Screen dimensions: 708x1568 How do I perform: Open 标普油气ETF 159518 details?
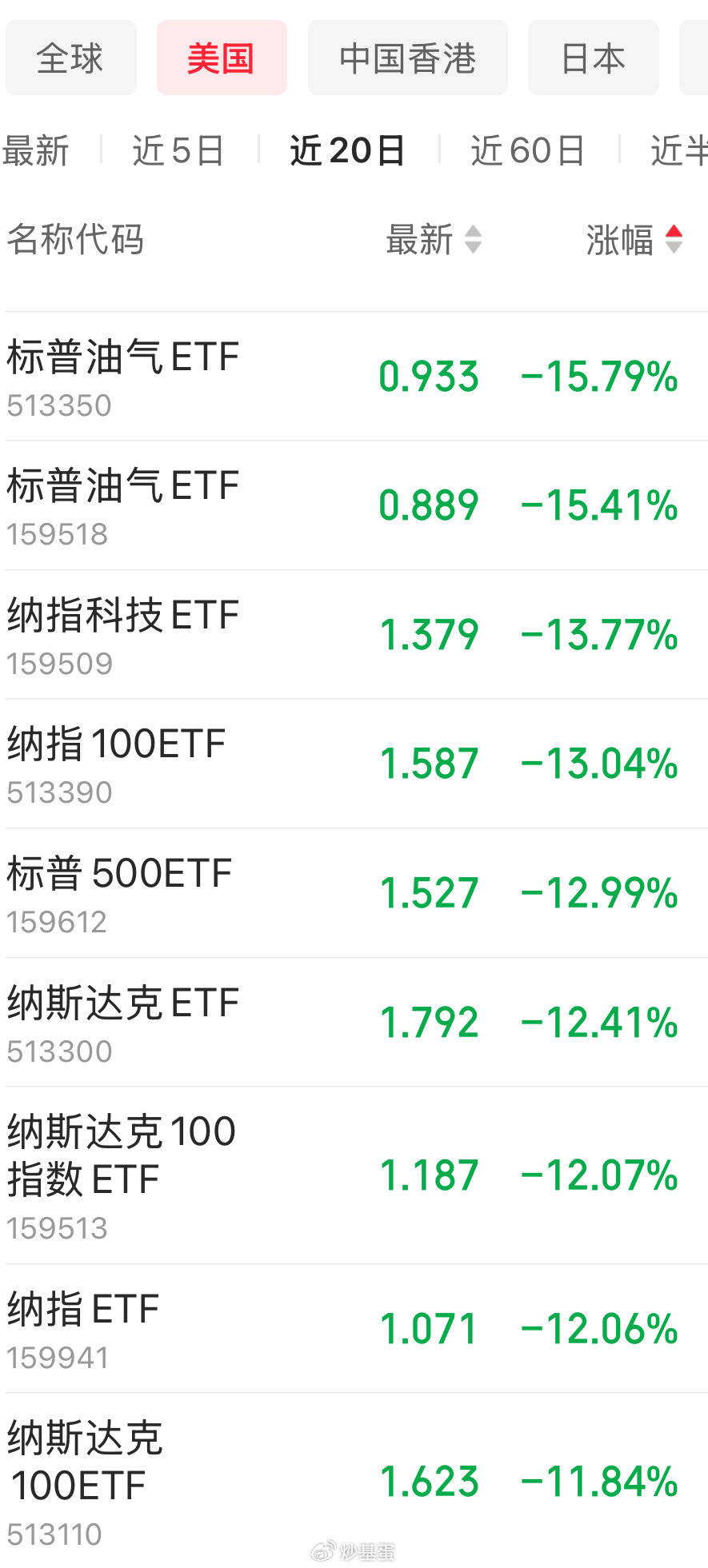[357, 505]
